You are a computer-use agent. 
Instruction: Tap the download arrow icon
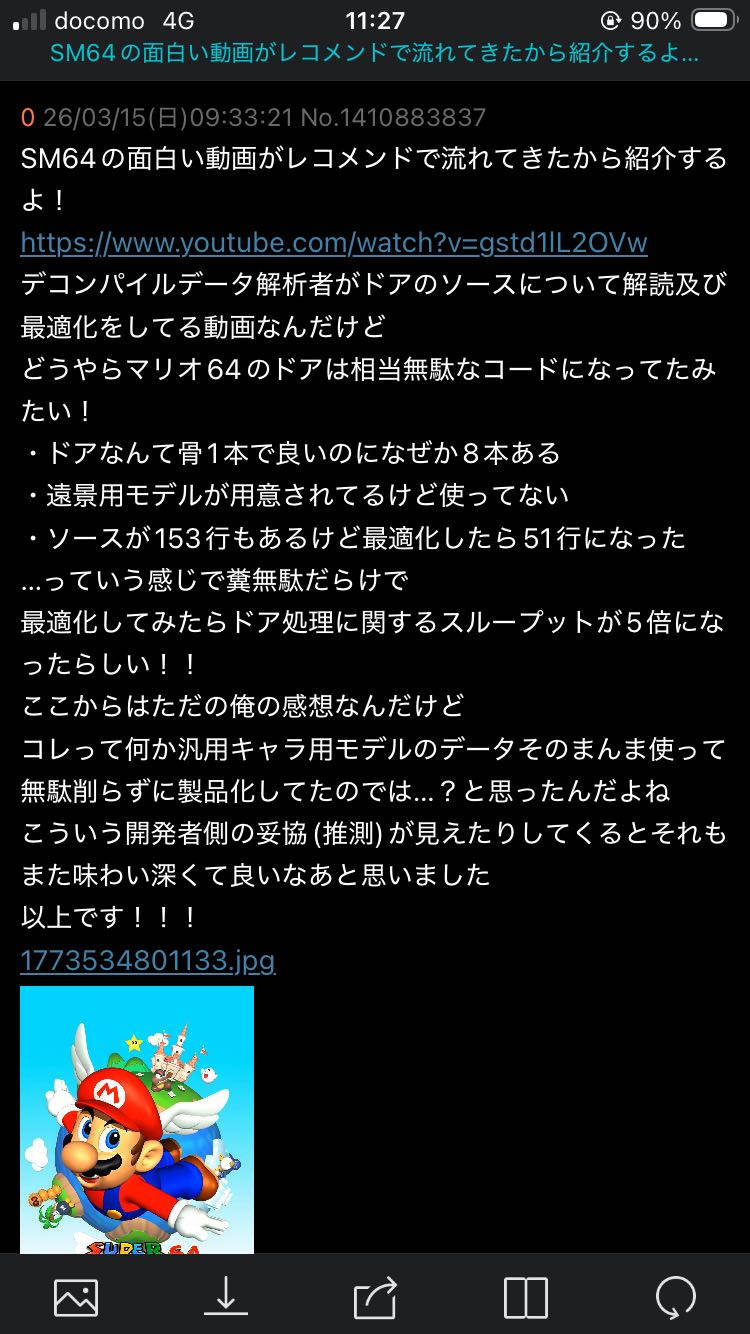[226, 1297]
